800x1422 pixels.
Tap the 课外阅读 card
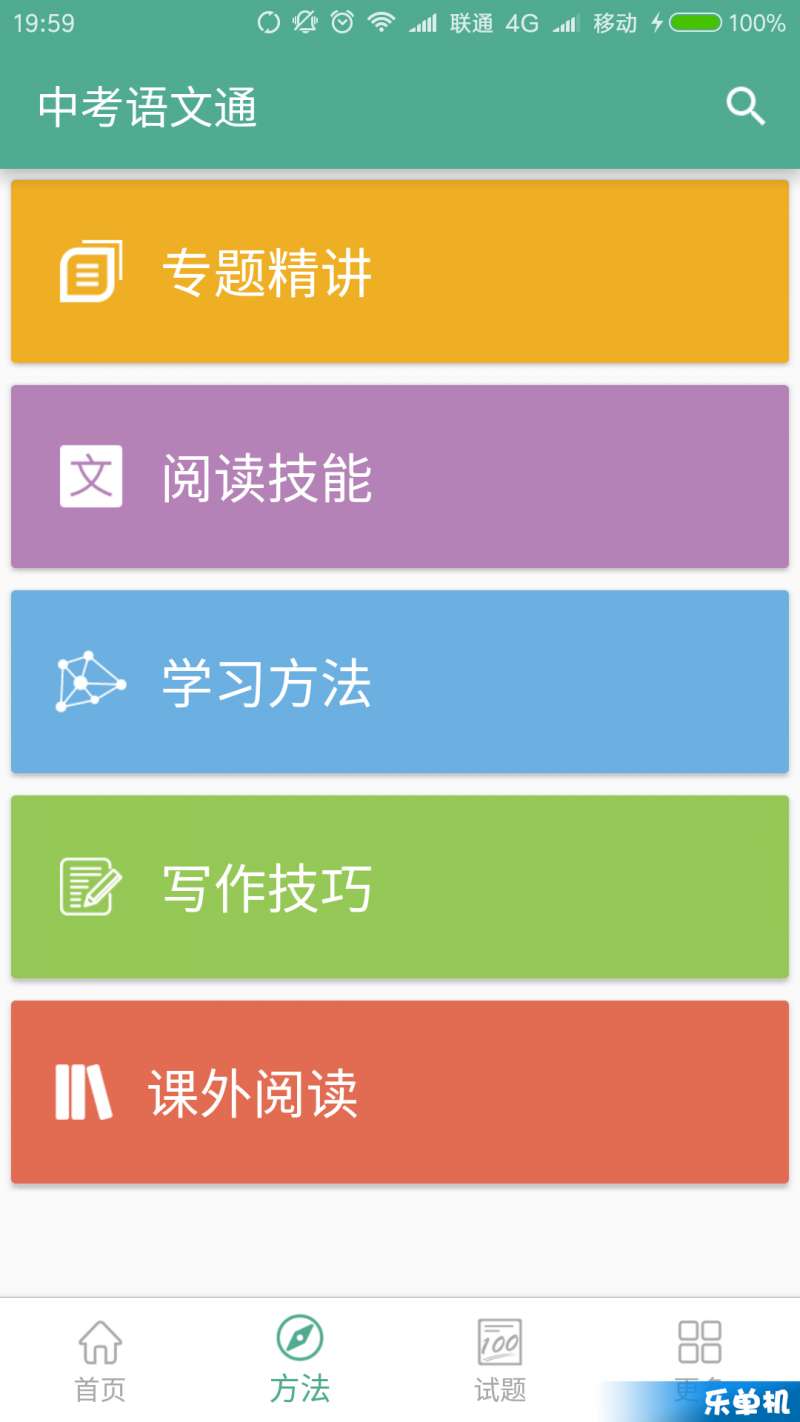400,1092
